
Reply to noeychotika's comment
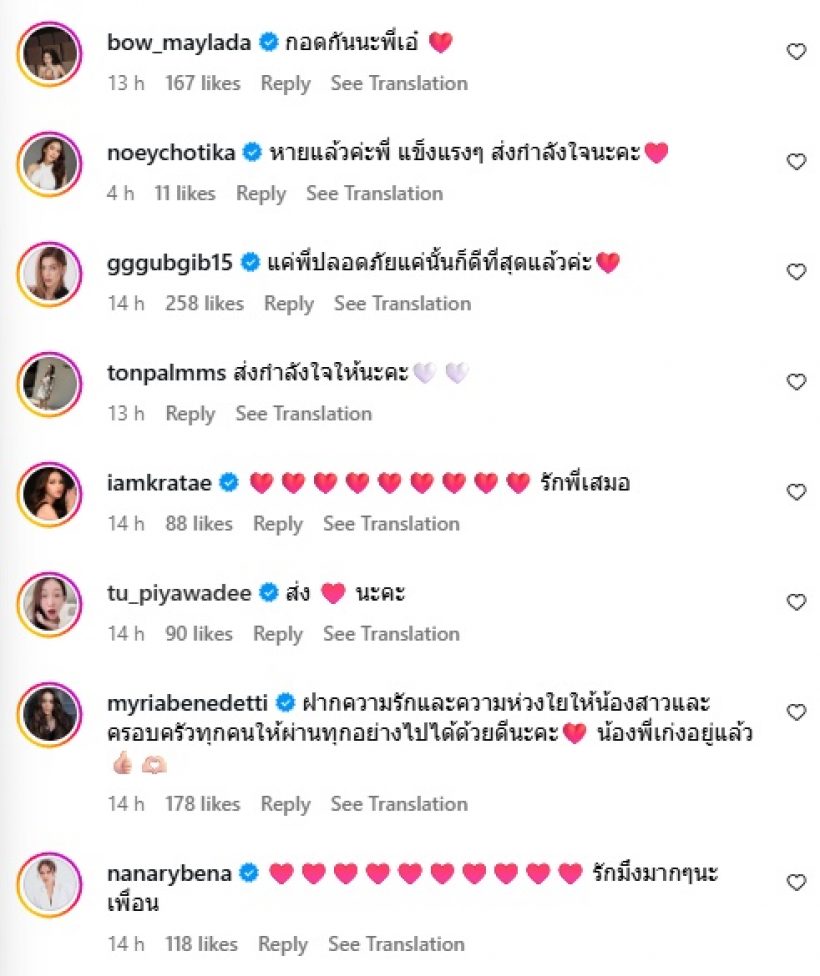click(260, 194)
